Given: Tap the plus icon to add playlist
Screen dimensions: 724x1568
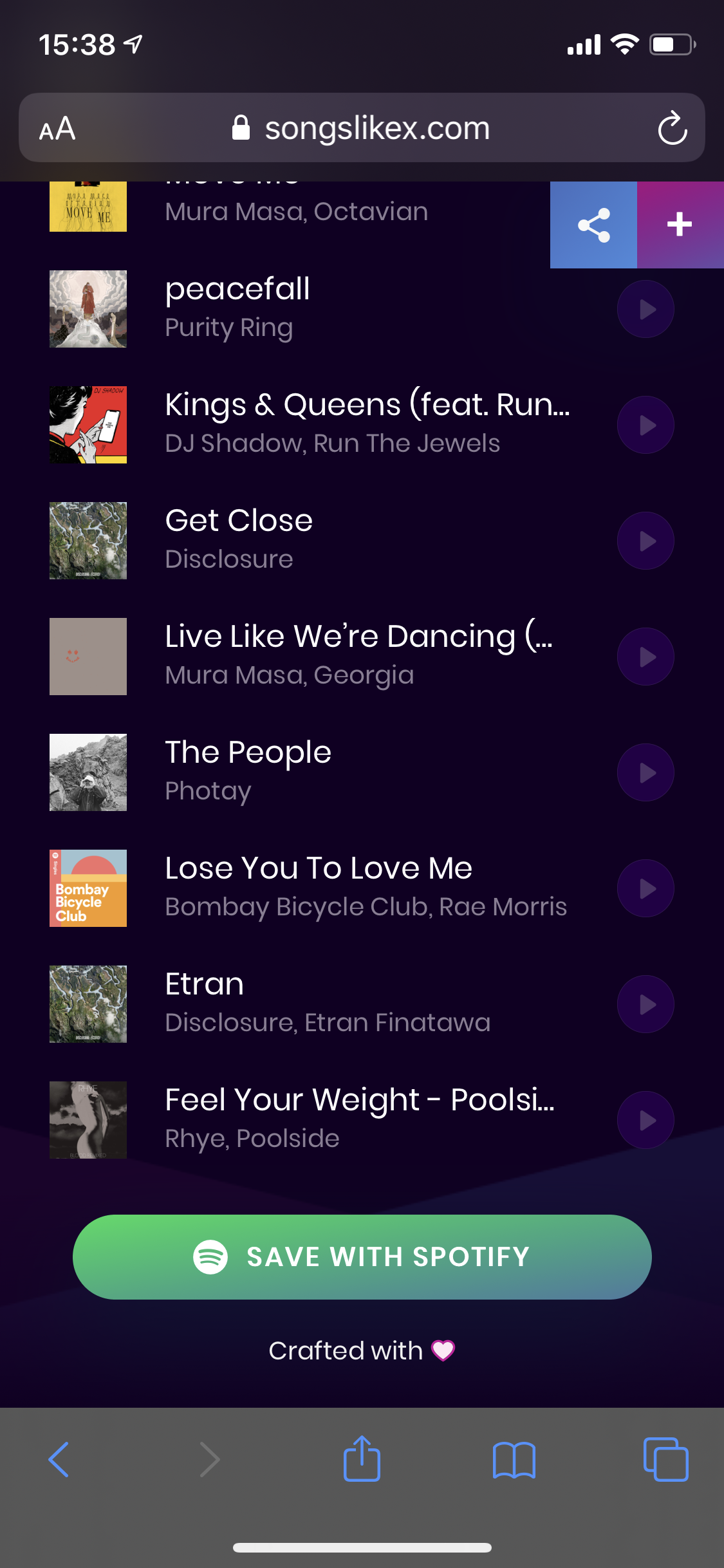Looking at the screenshot, I should [x=680, y=225].
